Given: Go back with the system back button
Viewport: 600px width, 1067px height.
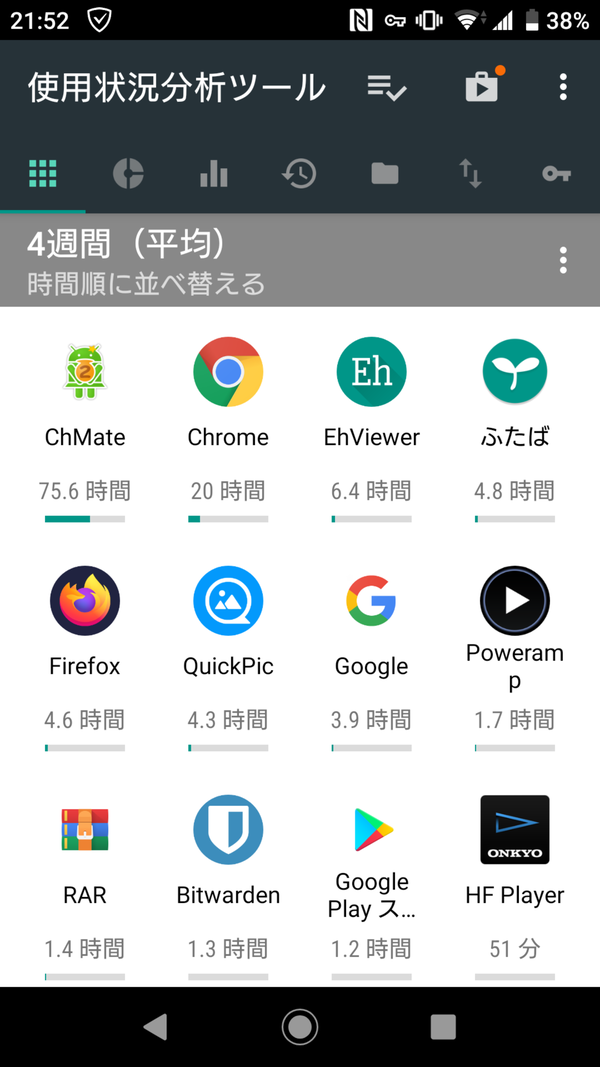Looking at the screenshot, I should pos(156,1026).
